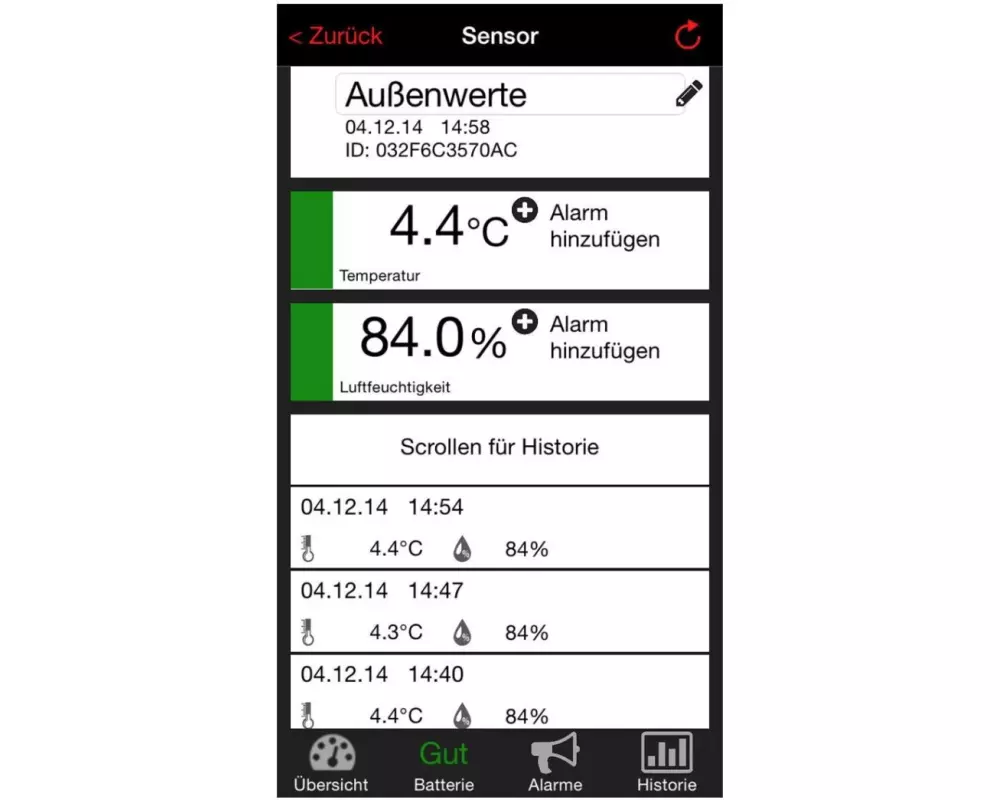This screenshot has height=800, width=1000.
Task: Tap the Außenwerte name field
Action: pos(500,95)
